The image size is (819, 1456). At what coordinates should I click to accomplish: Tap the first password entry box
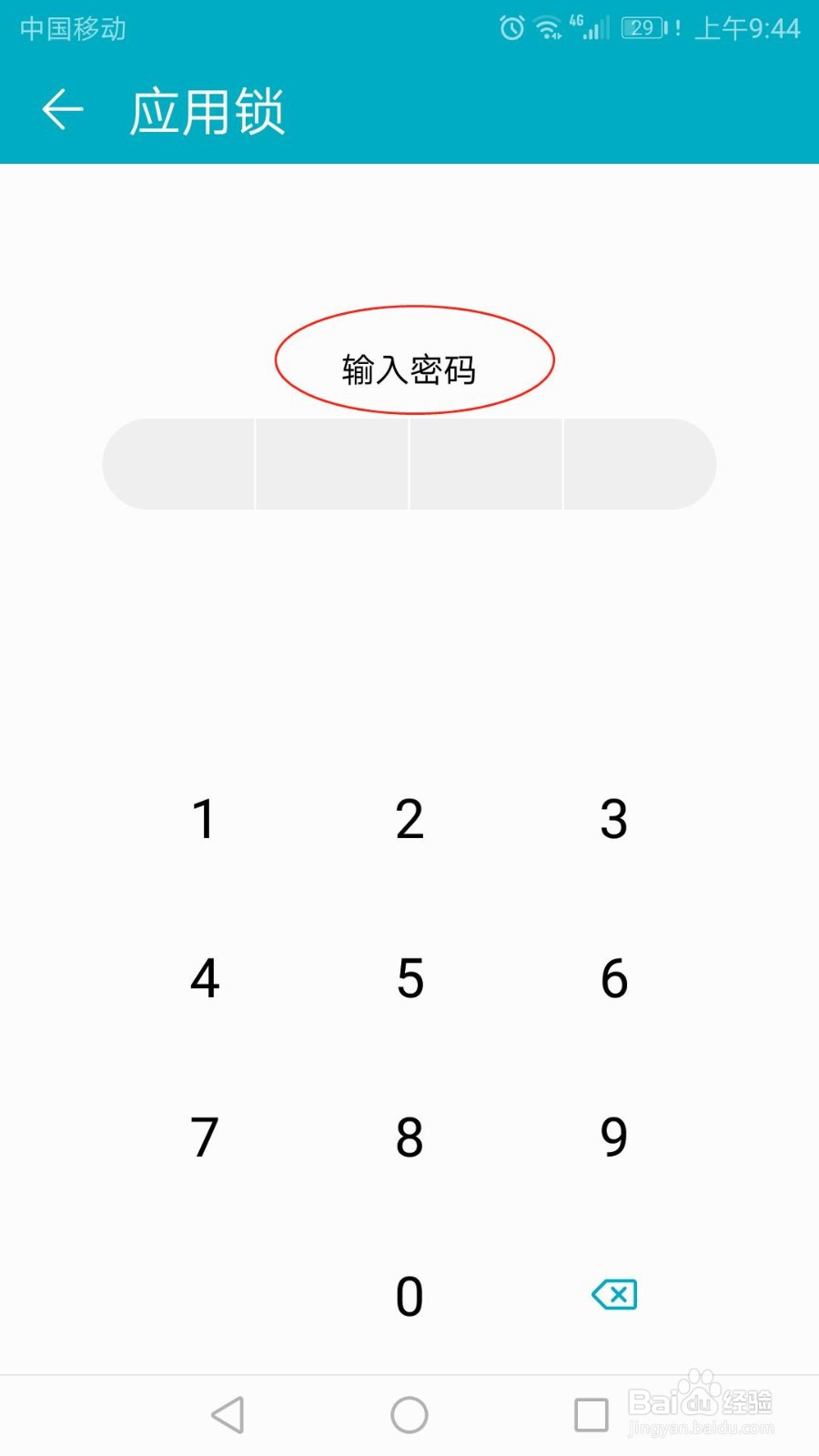coord(179,464)
